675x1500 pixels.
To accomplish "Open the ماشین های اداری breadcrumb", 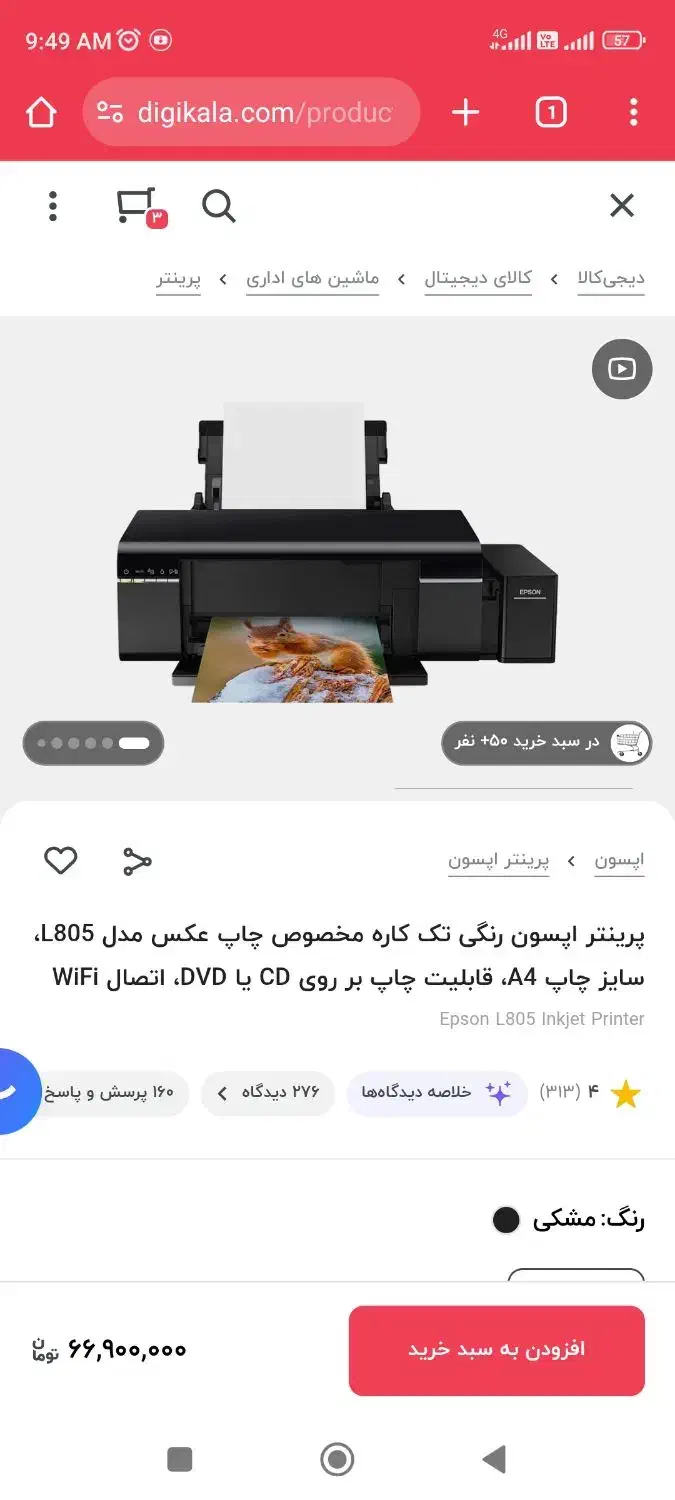I will coord(313,279).
